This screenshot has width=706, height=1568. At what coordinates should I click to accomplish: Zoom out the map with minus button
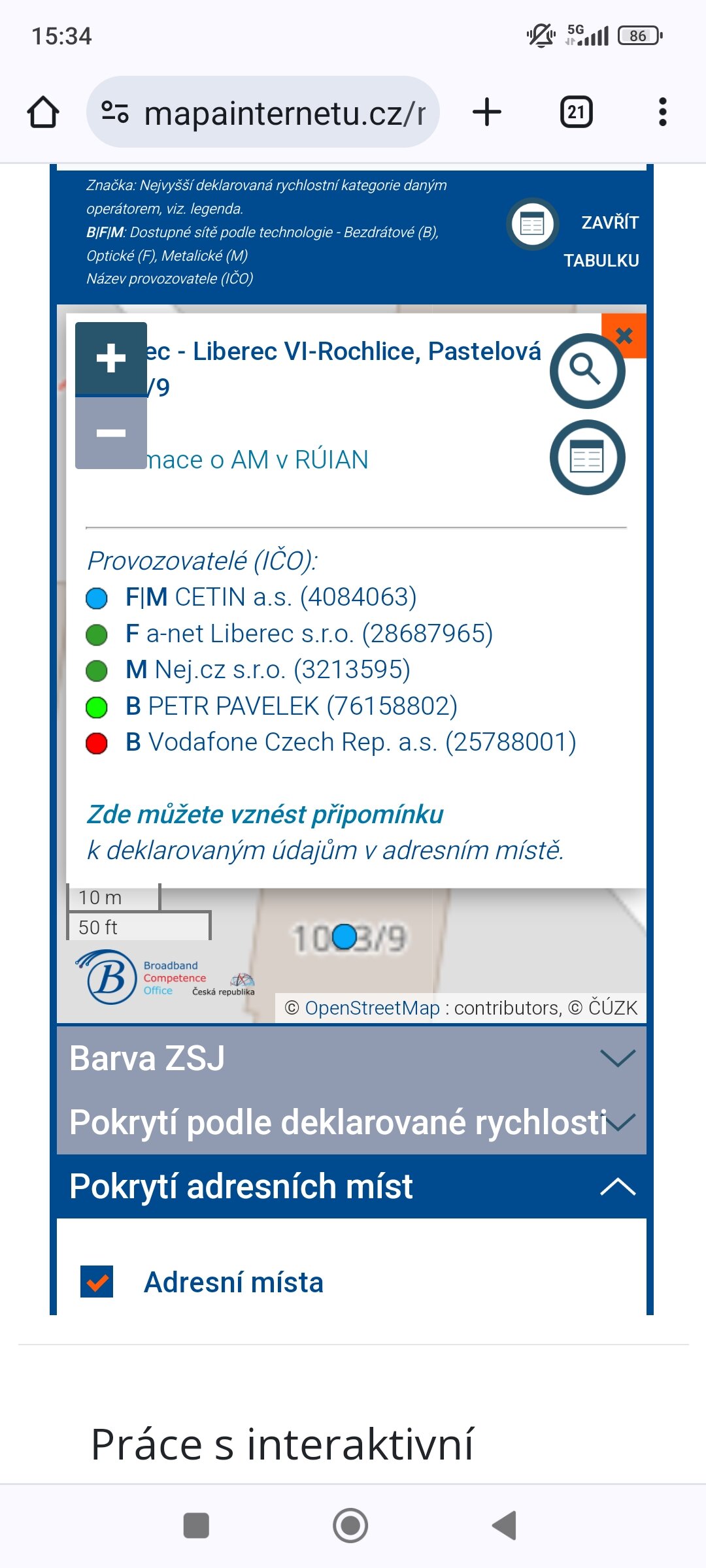111,433
